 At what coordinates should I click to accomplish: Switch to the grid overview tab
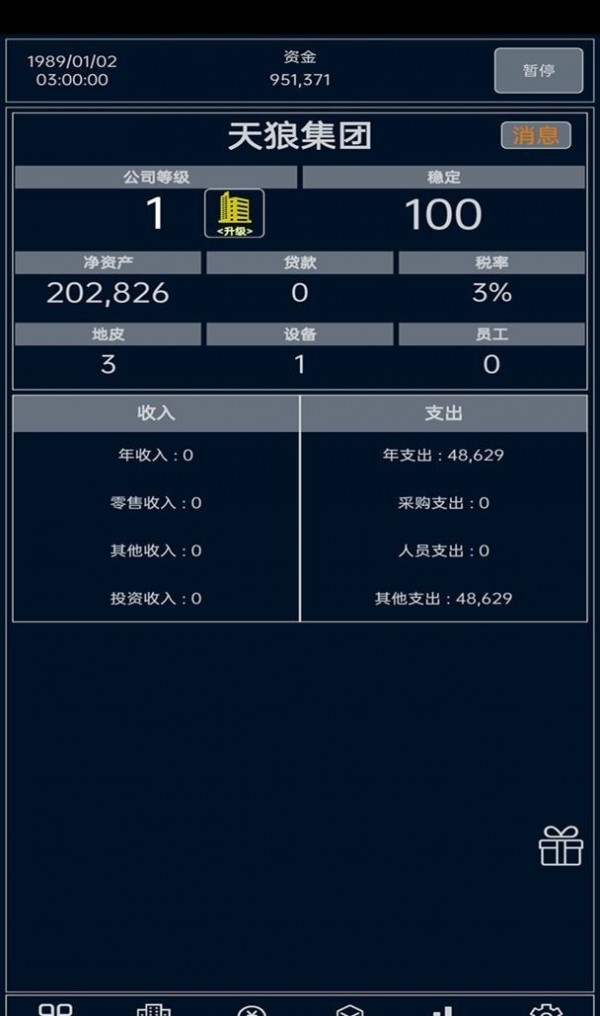coord(55,1009)
